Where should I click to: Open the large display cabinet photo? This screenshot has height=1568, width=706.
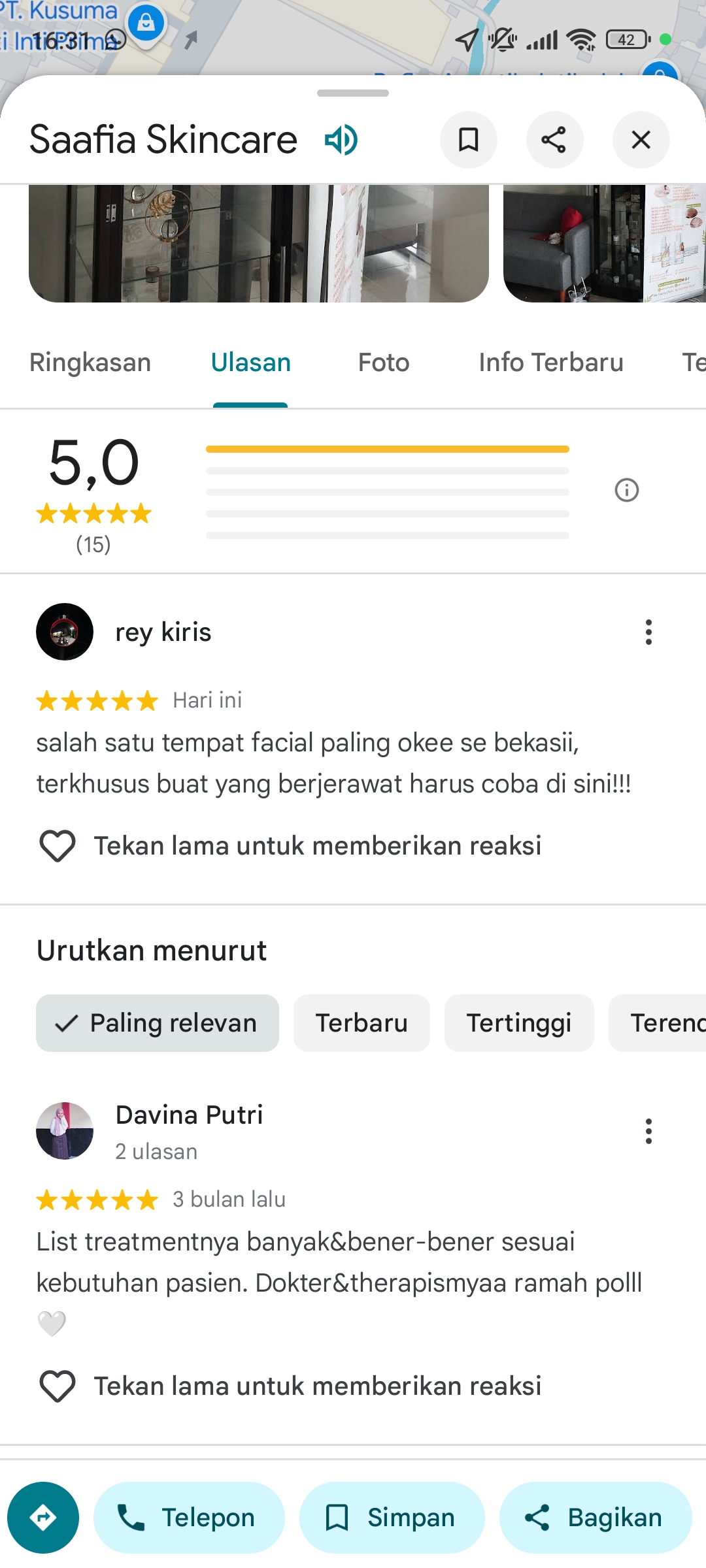(259, 243)
